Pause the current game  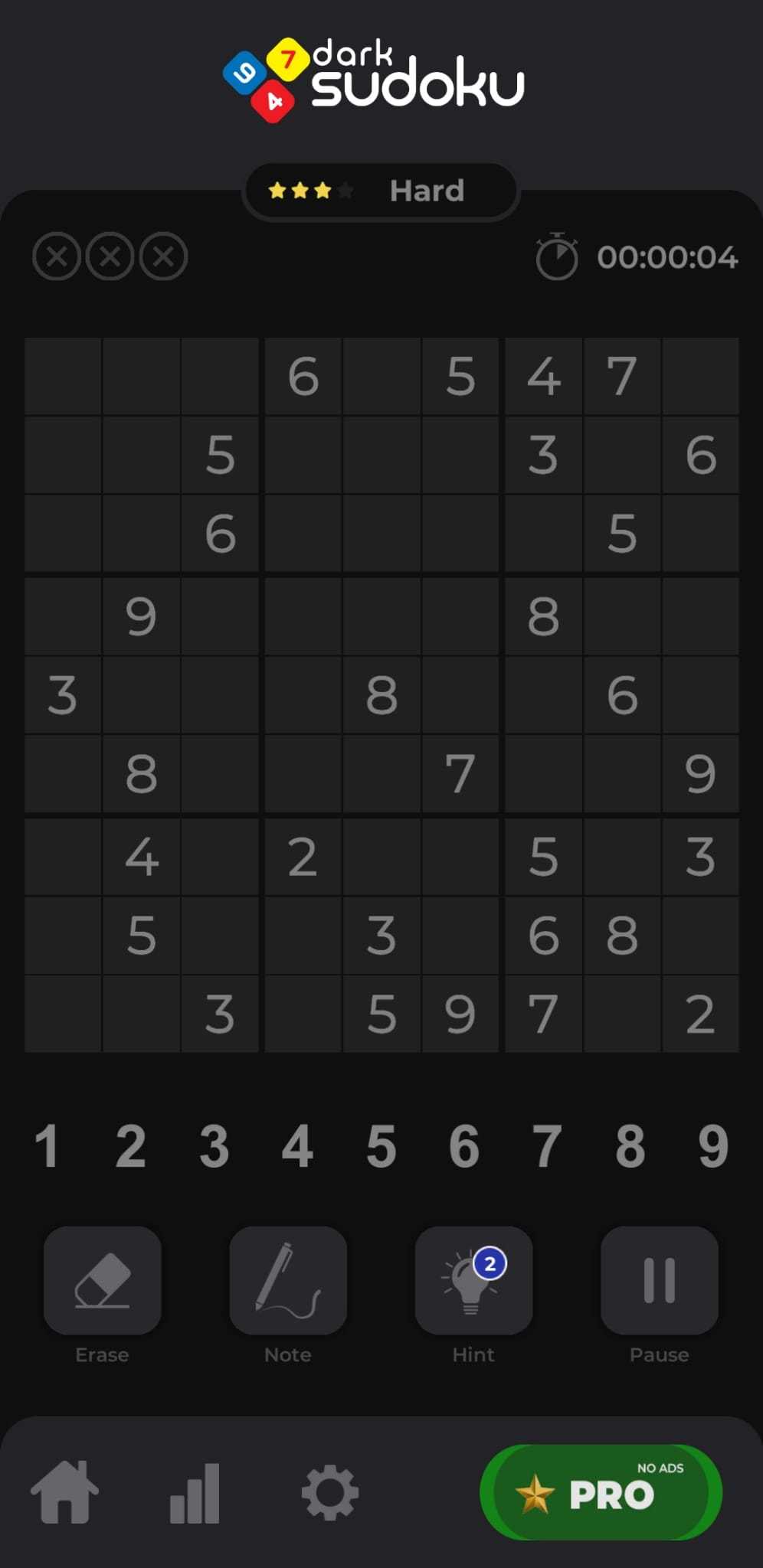[659, 1281]
